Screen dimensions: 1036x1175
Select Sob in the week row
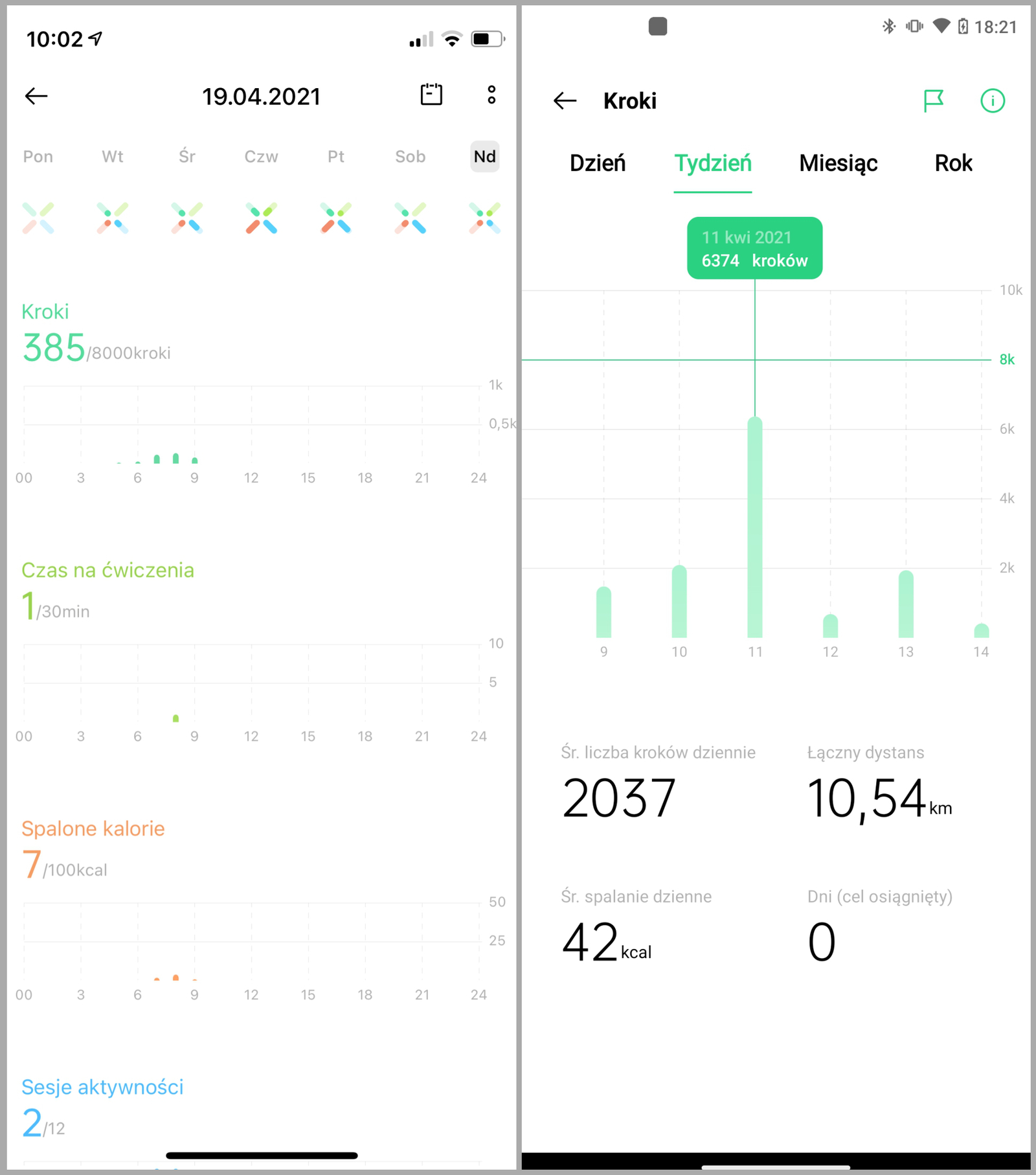pyautogui.click(x=410, y=157)
